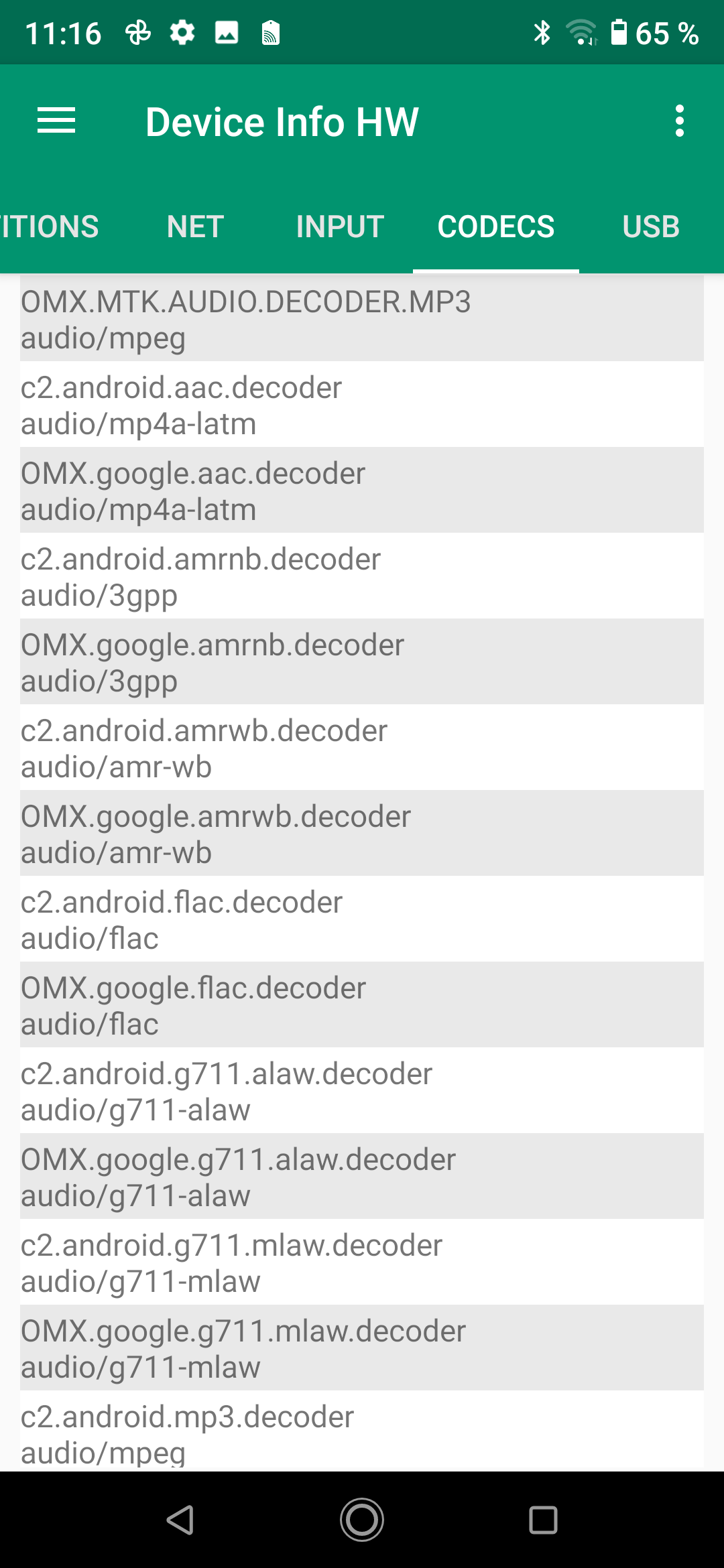Screen dimensions: 724x1568
Task: Go to the home screen
Action: point(362,1520)
